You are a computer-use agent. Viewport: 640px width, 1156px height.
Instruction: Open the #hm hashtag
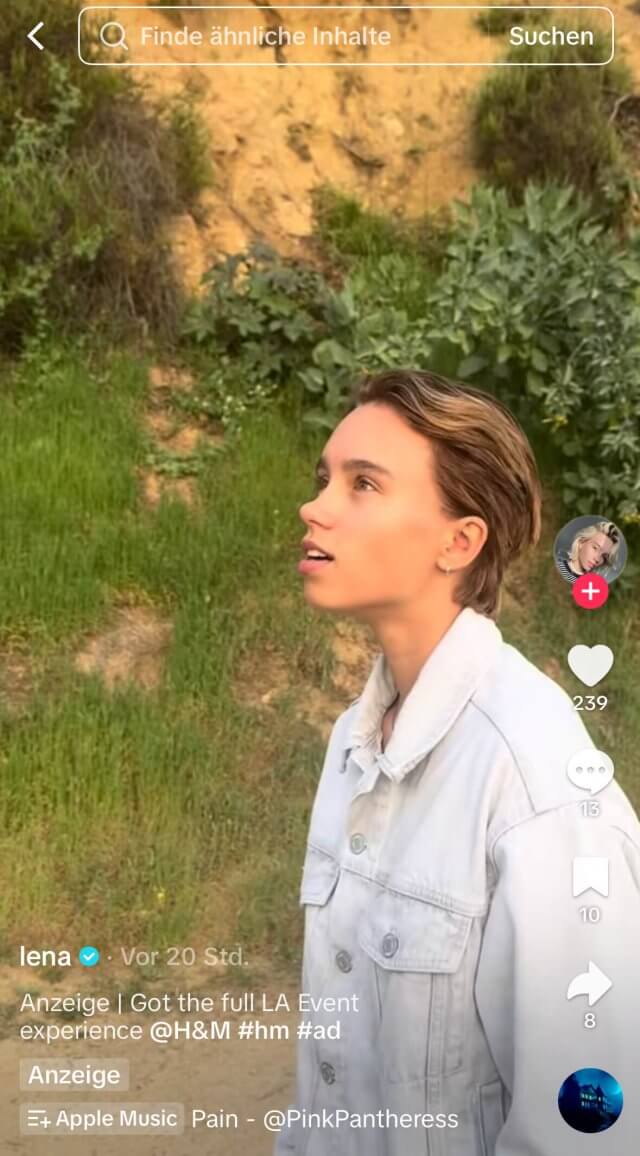[263, 1031]
